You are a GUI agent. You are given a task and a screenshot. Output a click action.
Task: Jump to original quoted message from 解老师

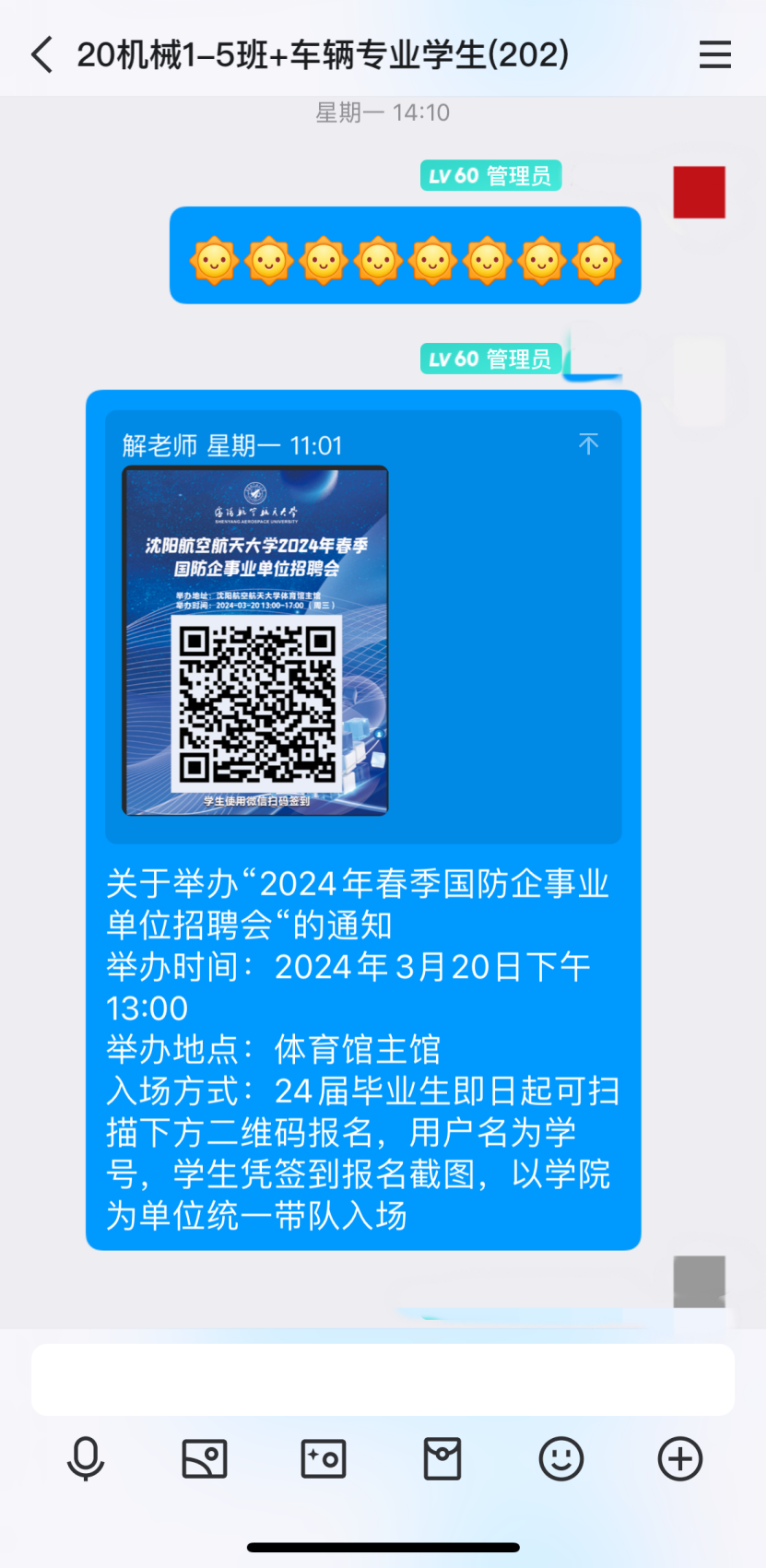click(x=588, y=444)
